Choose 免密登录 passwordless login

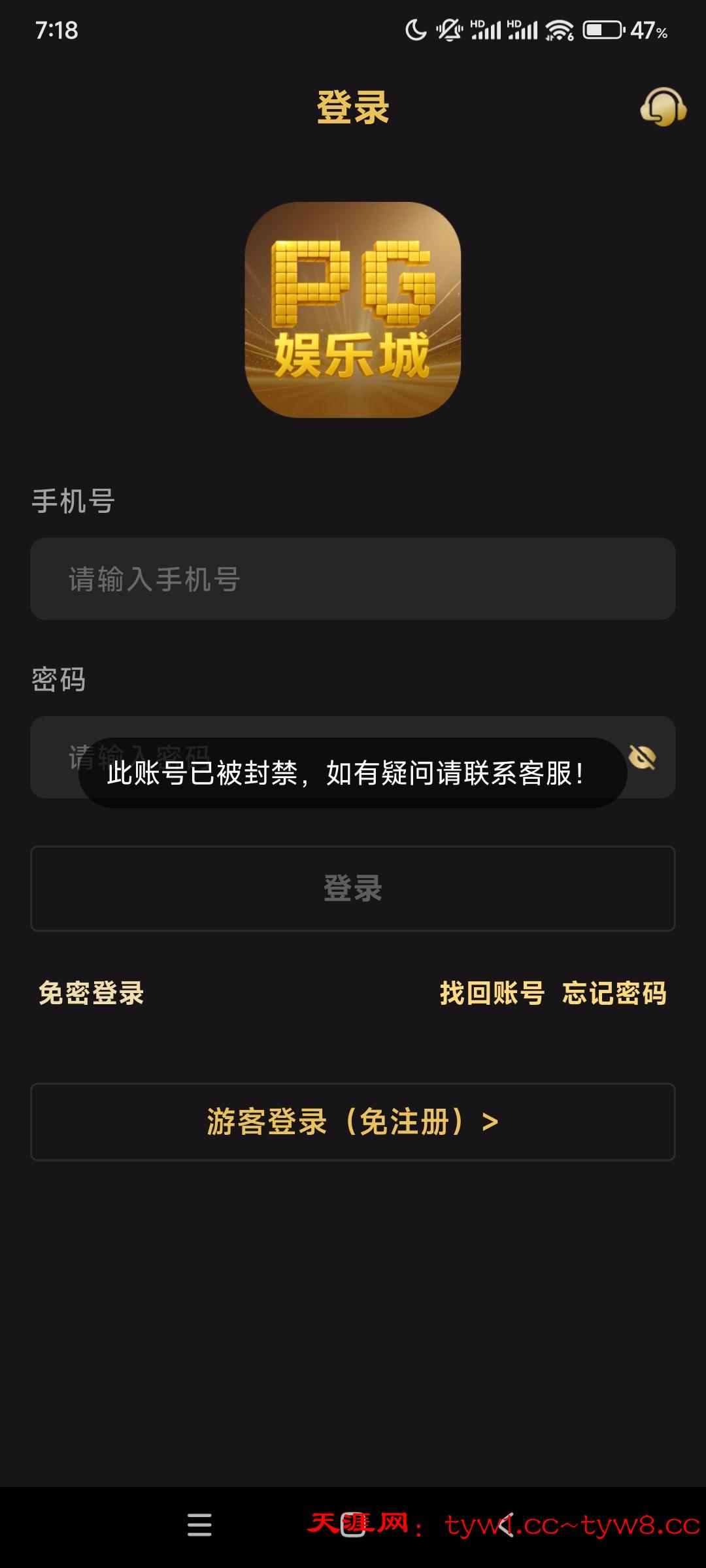click(x=92, y=993)
